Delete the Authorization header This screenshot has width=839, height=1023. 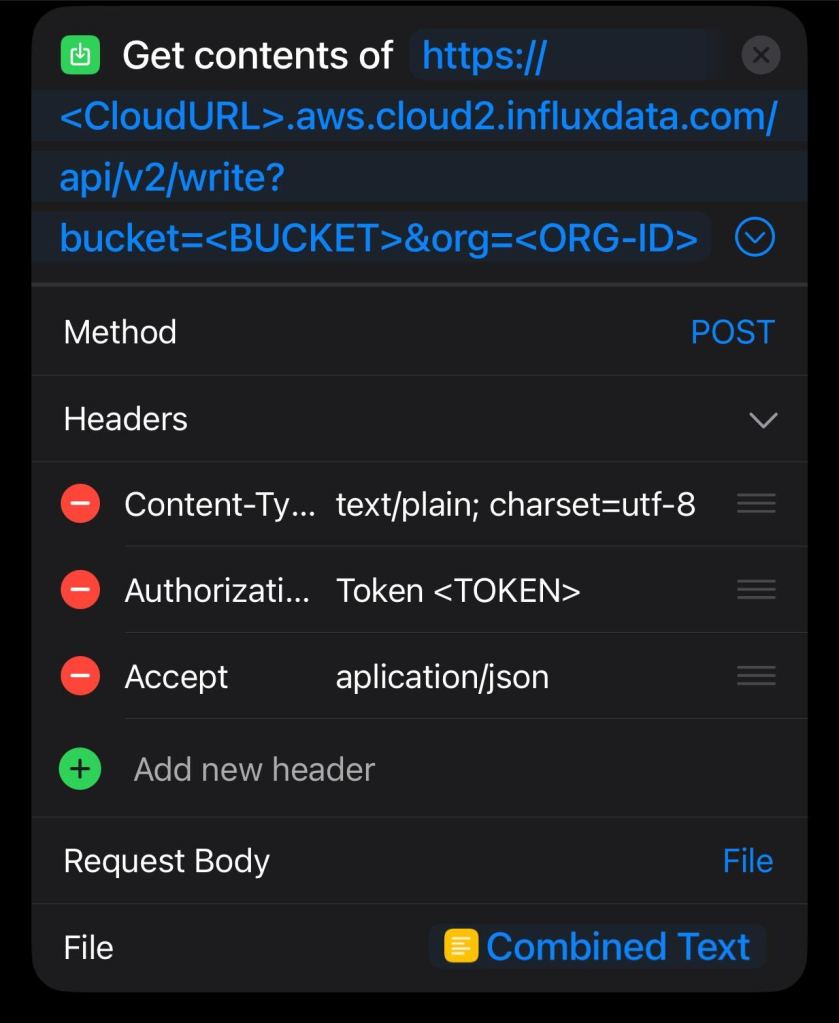pyautogui.click(x=81, y=590)
